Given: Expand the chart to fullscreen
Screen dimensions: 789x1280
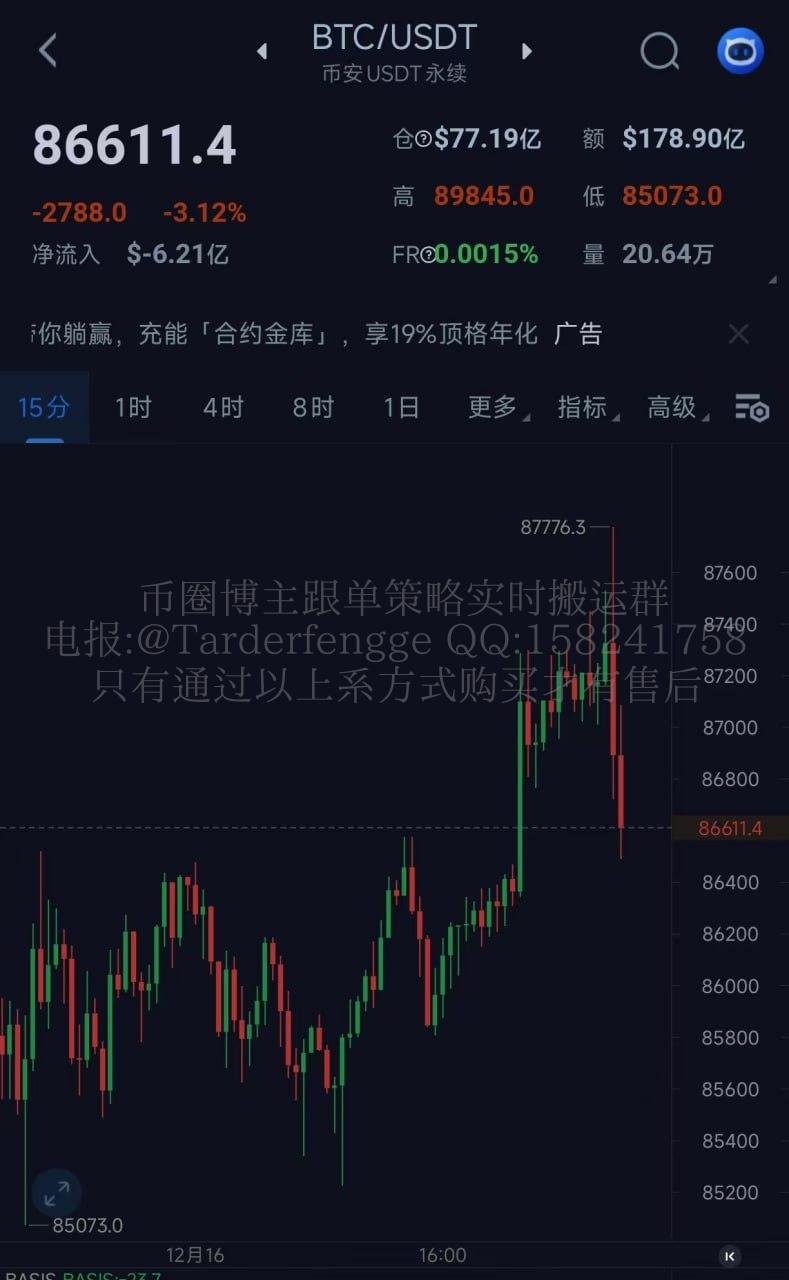Looking at the screenshot, I should (x=57, y=1192).
